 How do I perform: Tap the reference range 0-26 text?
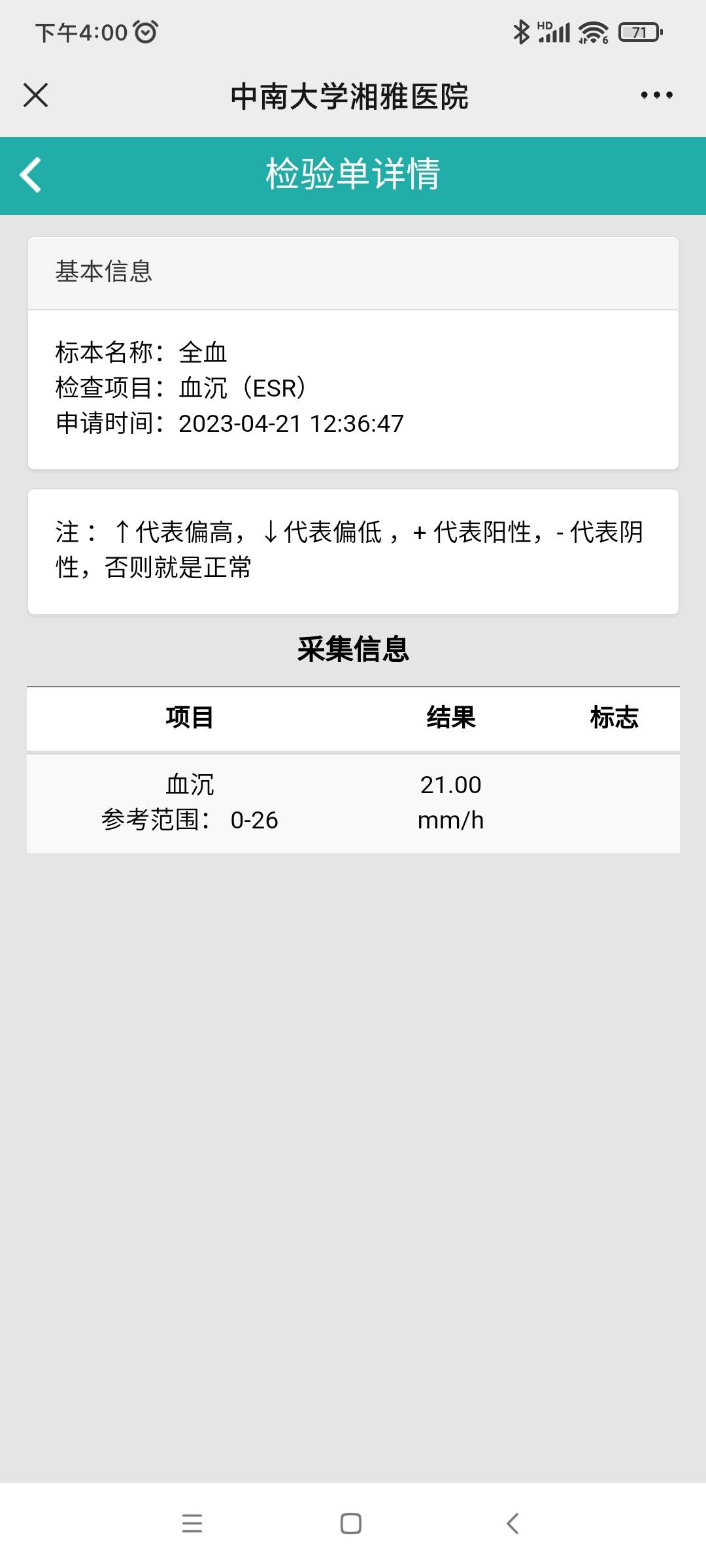[254, 821]
